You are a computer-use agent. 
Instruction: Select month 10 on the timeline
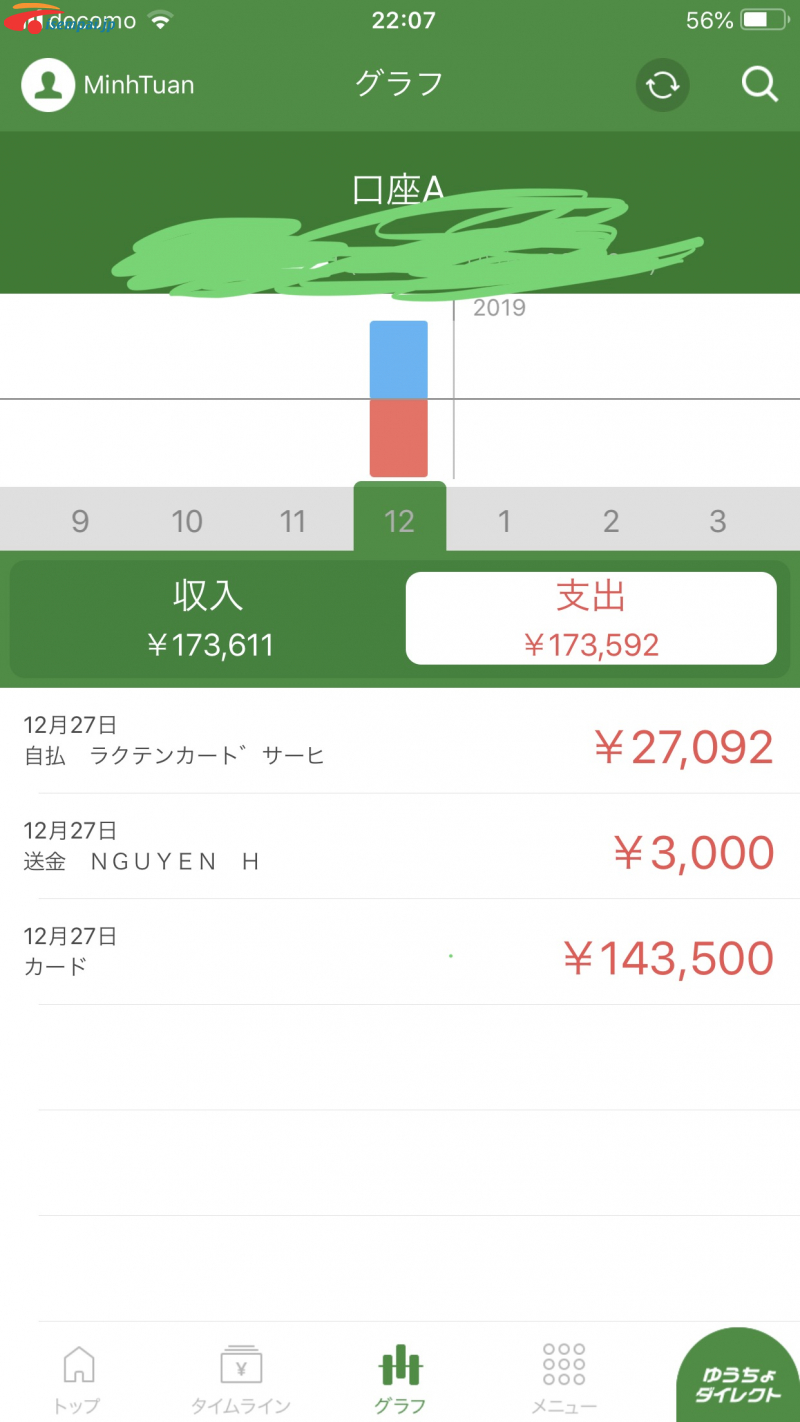pyautogui.click(x=187, y=521)
